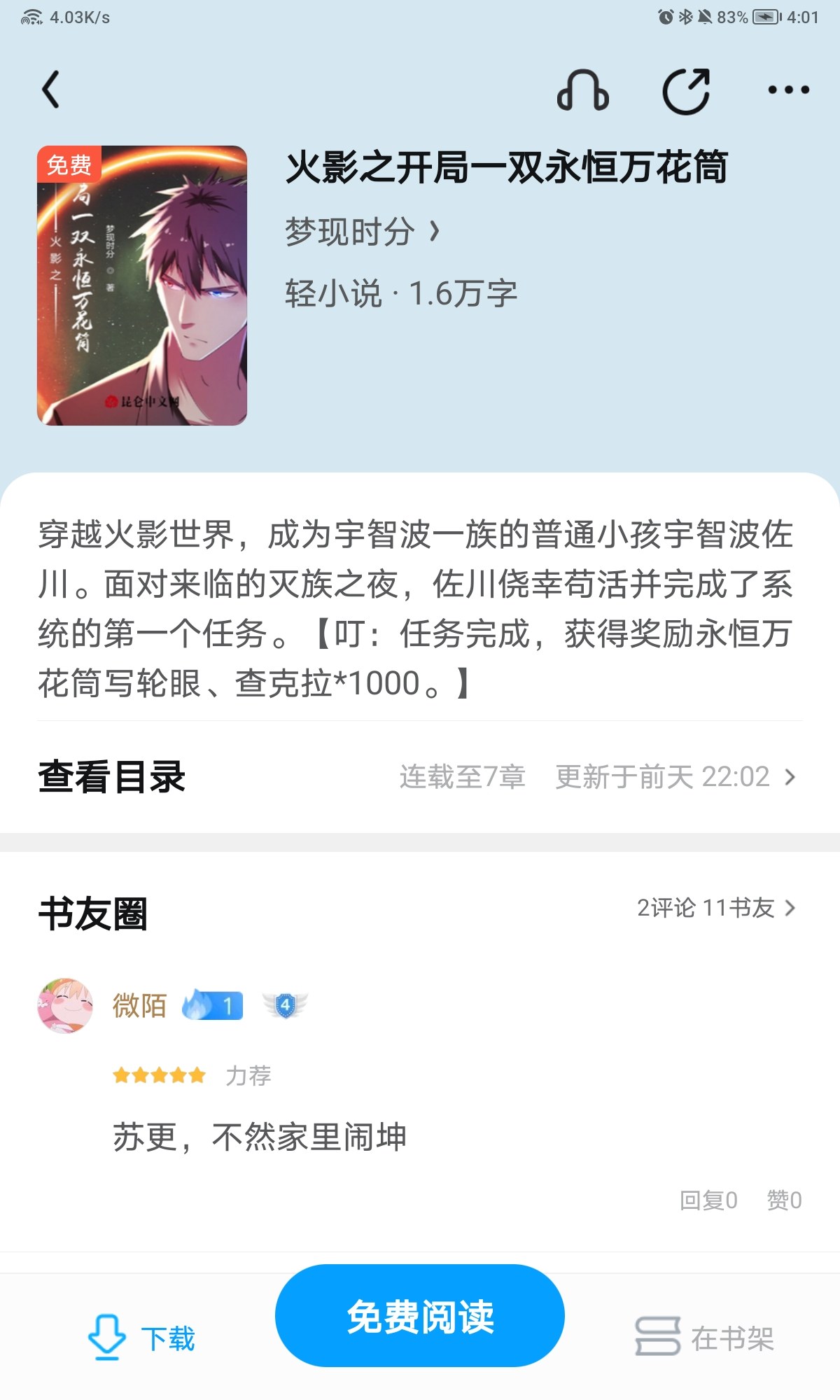
Task: View all 2评论 11书友 in 书友圈
Action: coord(716,908)
